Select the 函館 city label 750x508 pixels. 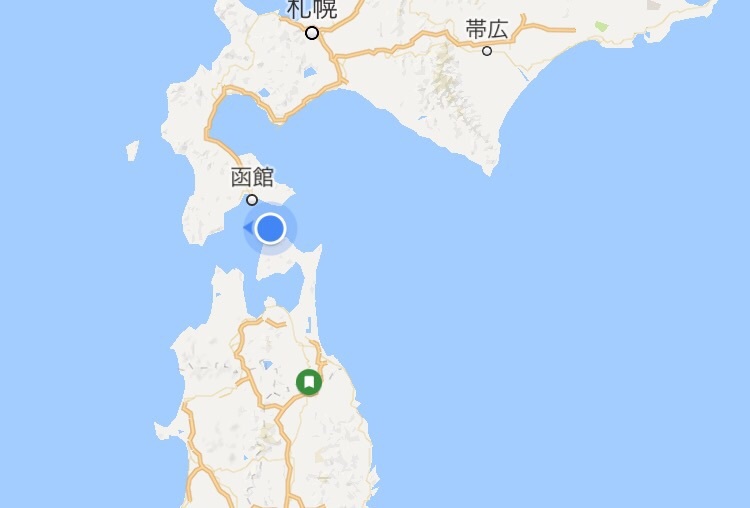coord(252,178)
